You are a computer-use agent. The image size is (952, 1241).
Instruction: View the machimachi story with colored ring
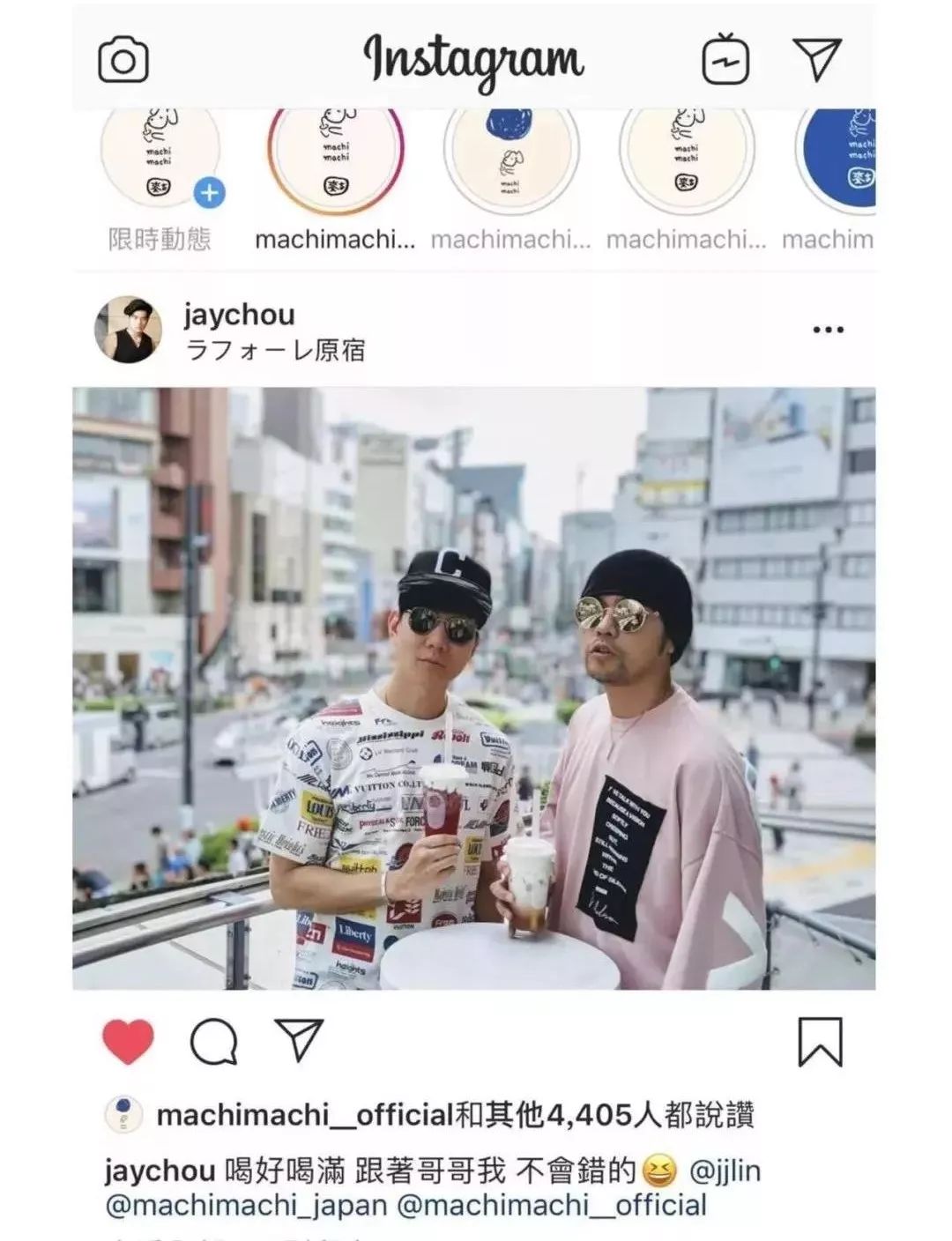(335, 160)
